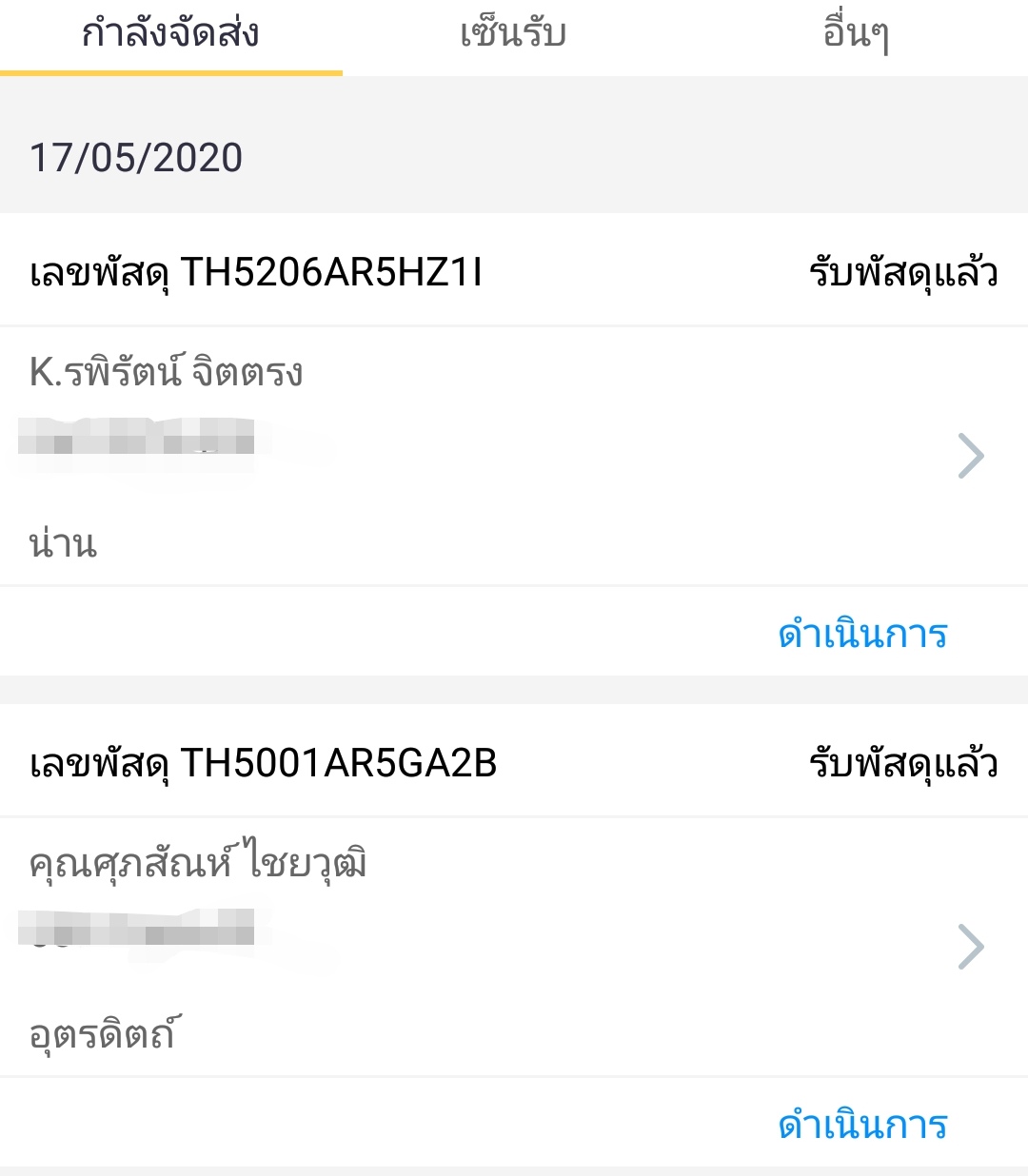
Task: Select the date header 17/05/2020
Action: [x=136, y=157]
